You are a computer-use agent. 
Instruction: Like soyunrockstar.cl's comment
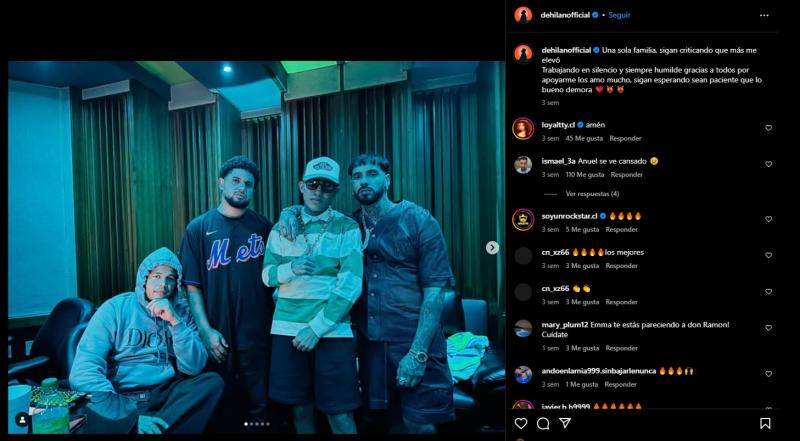pos(768,219)
